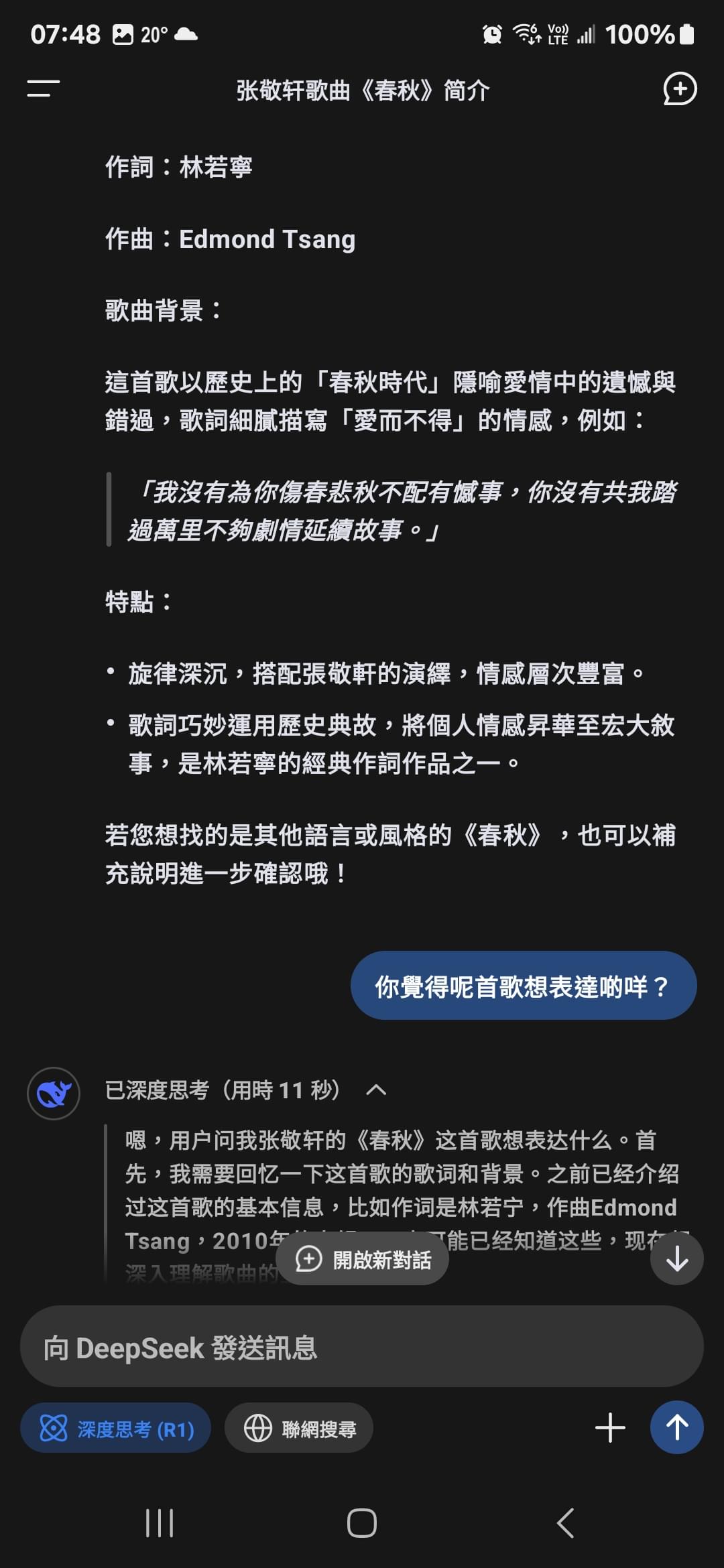
Task: Jump to the bottom of the conversation
Action: point(677,1259)
